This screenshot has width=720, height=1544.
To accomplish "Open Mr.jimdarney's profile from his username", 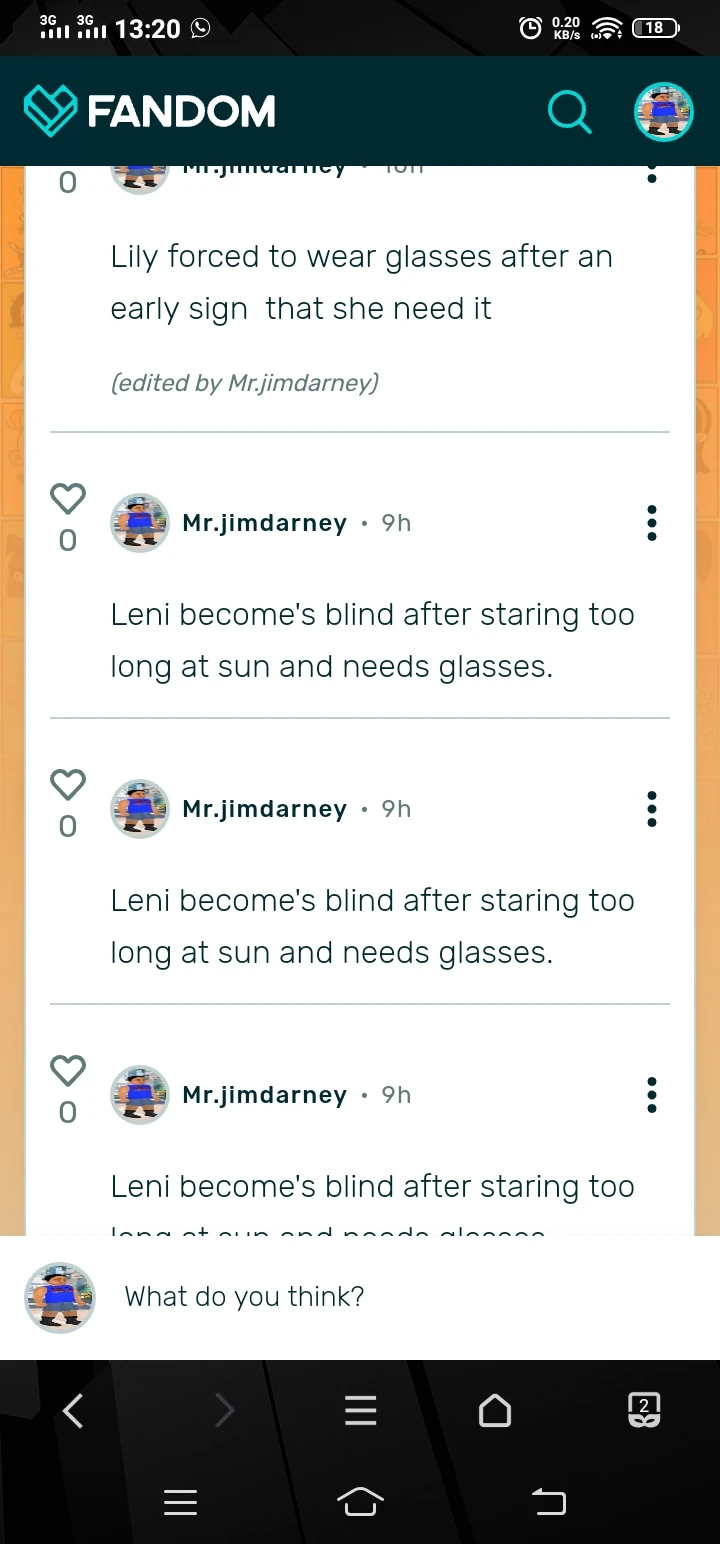I will (264, 522).
